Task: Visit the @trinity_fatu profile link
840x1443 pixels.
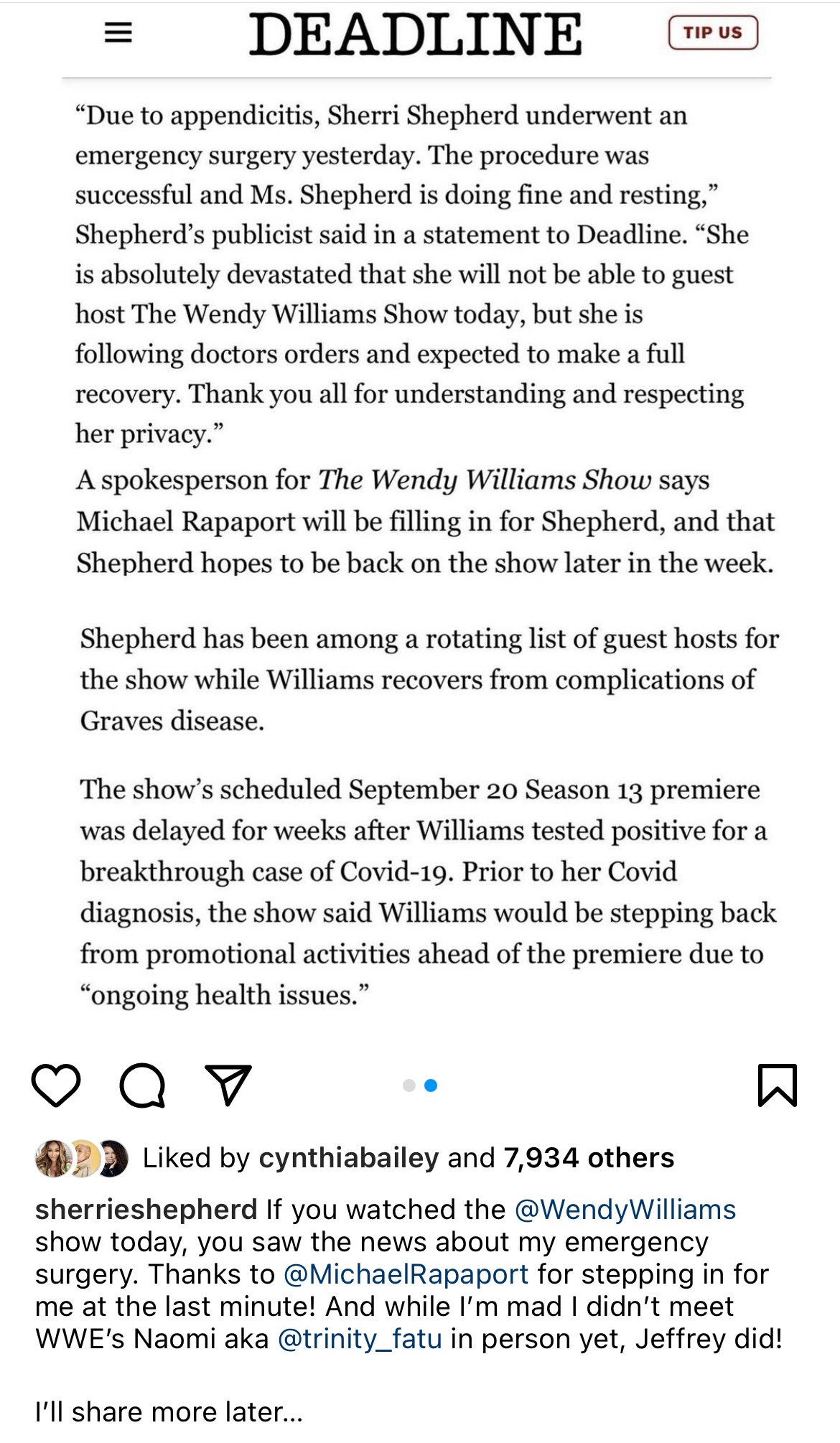Action: 360,1339
